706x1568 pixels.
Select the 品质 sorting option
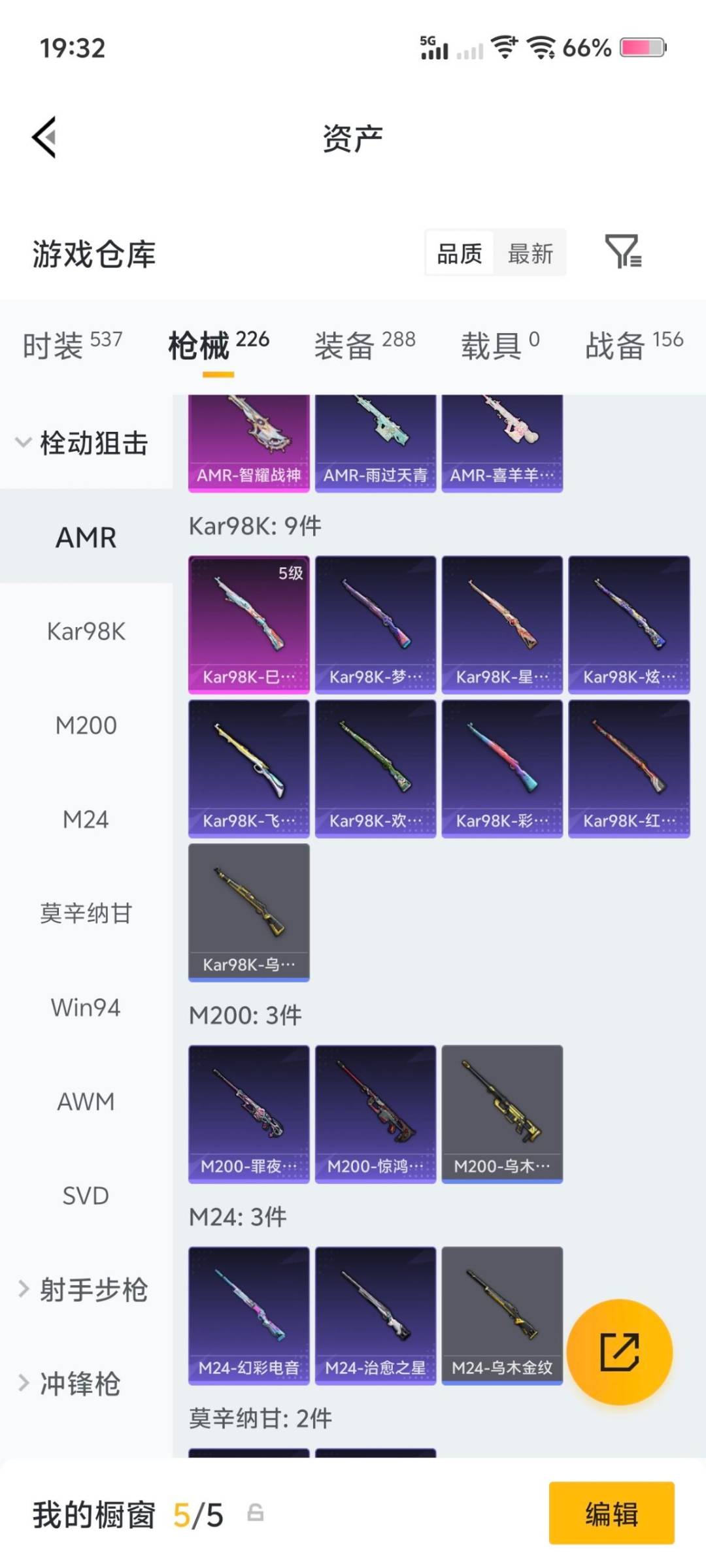pos(460,253)
